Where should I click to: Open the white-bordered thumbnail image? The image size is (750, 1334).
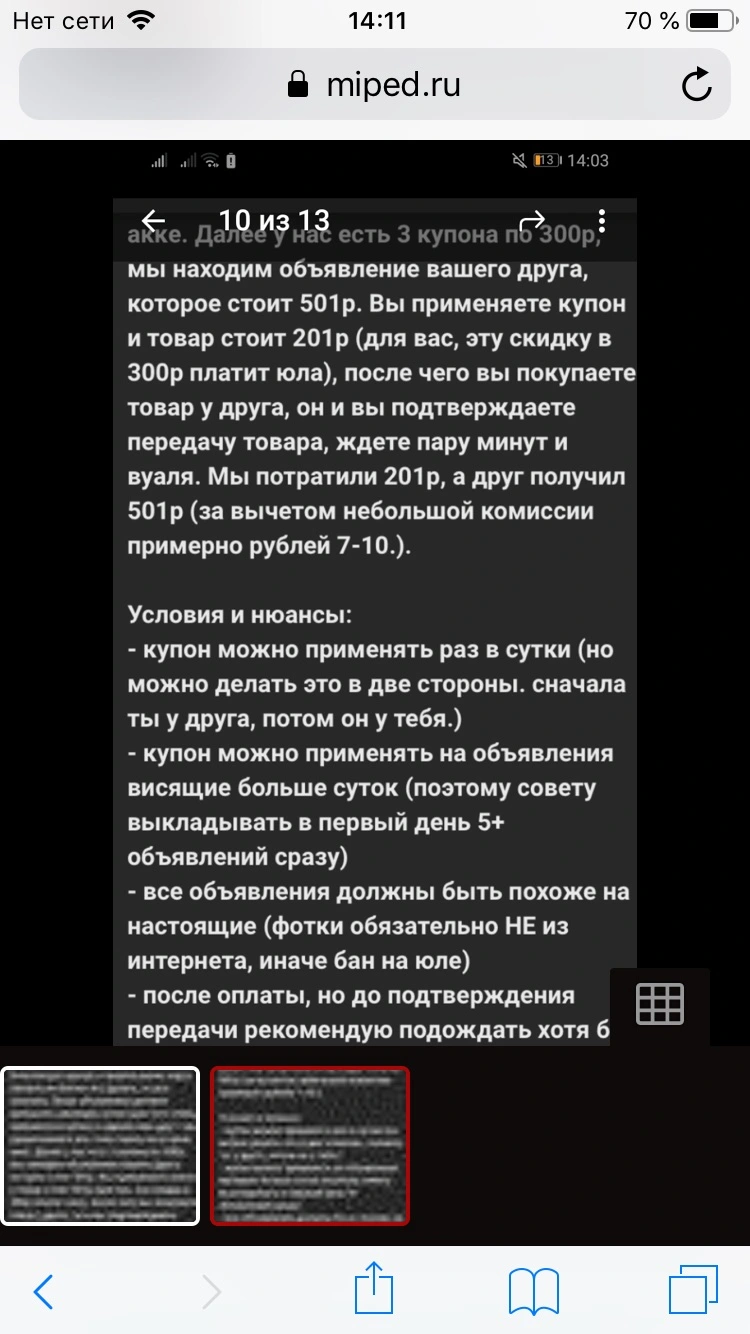[x=100, y=1145]
